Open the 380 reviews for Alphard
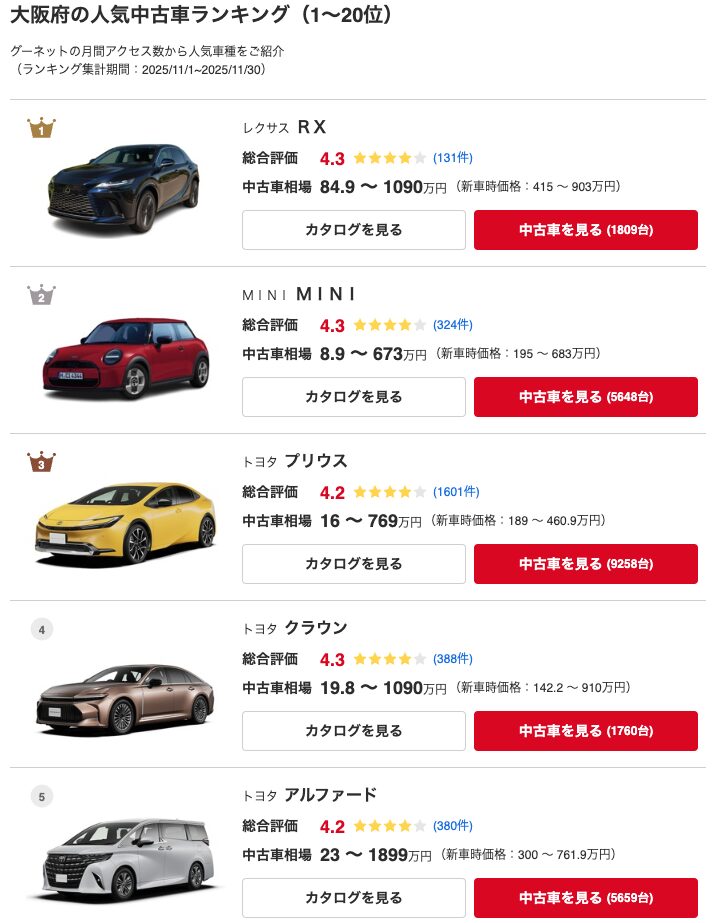The image size is (713, 923). pos(453,826)
